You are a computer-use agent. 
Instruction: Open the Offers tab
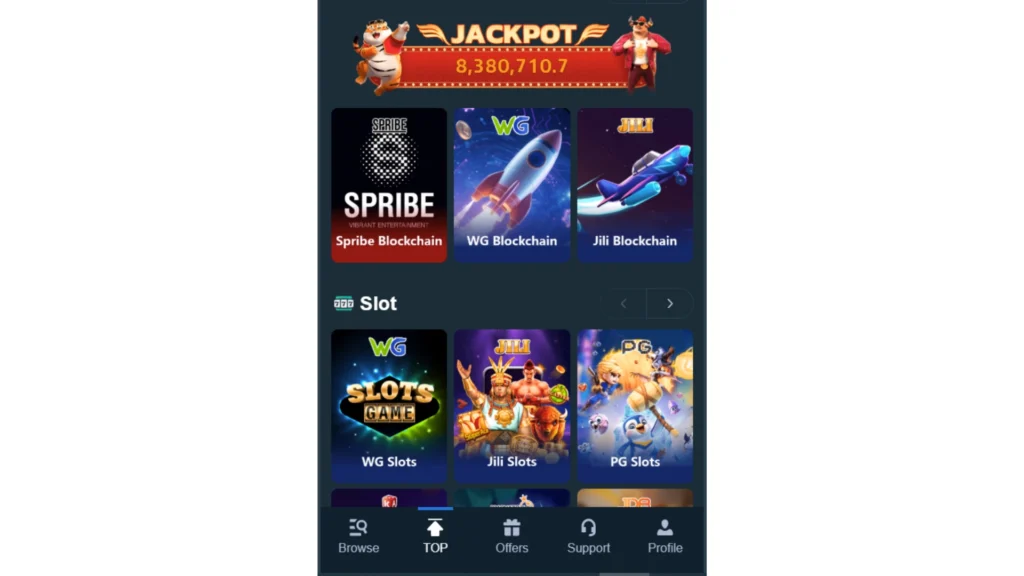click(x=512, y=536)
